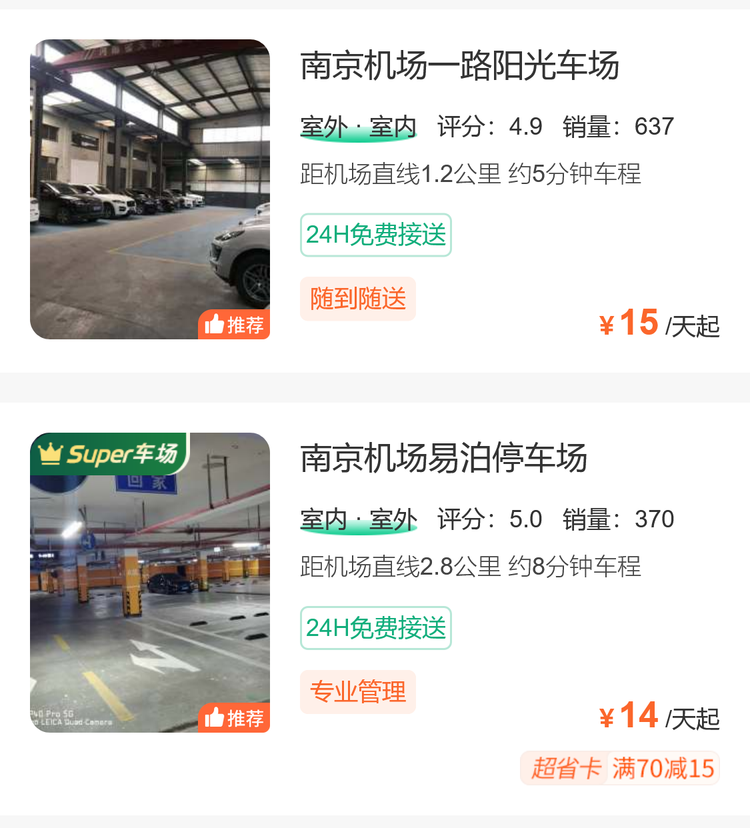Open the 南京机场一路阳光车场 parking listing
The height and width of the screenshot is (828, 750).
pos(459,66)
